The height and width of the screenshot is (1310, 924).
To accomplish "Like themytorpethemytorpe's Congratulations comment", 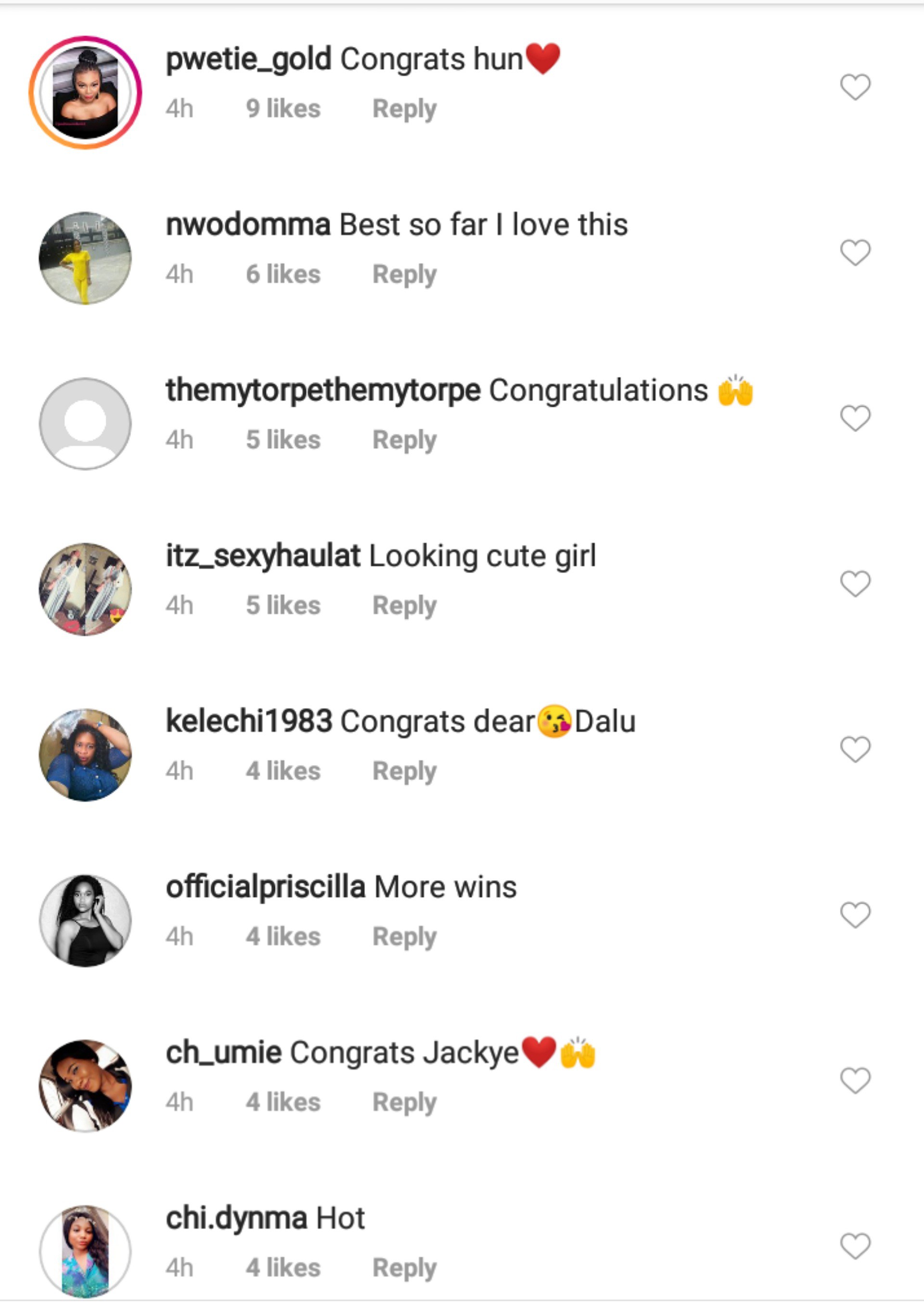I will click(855, 418).
